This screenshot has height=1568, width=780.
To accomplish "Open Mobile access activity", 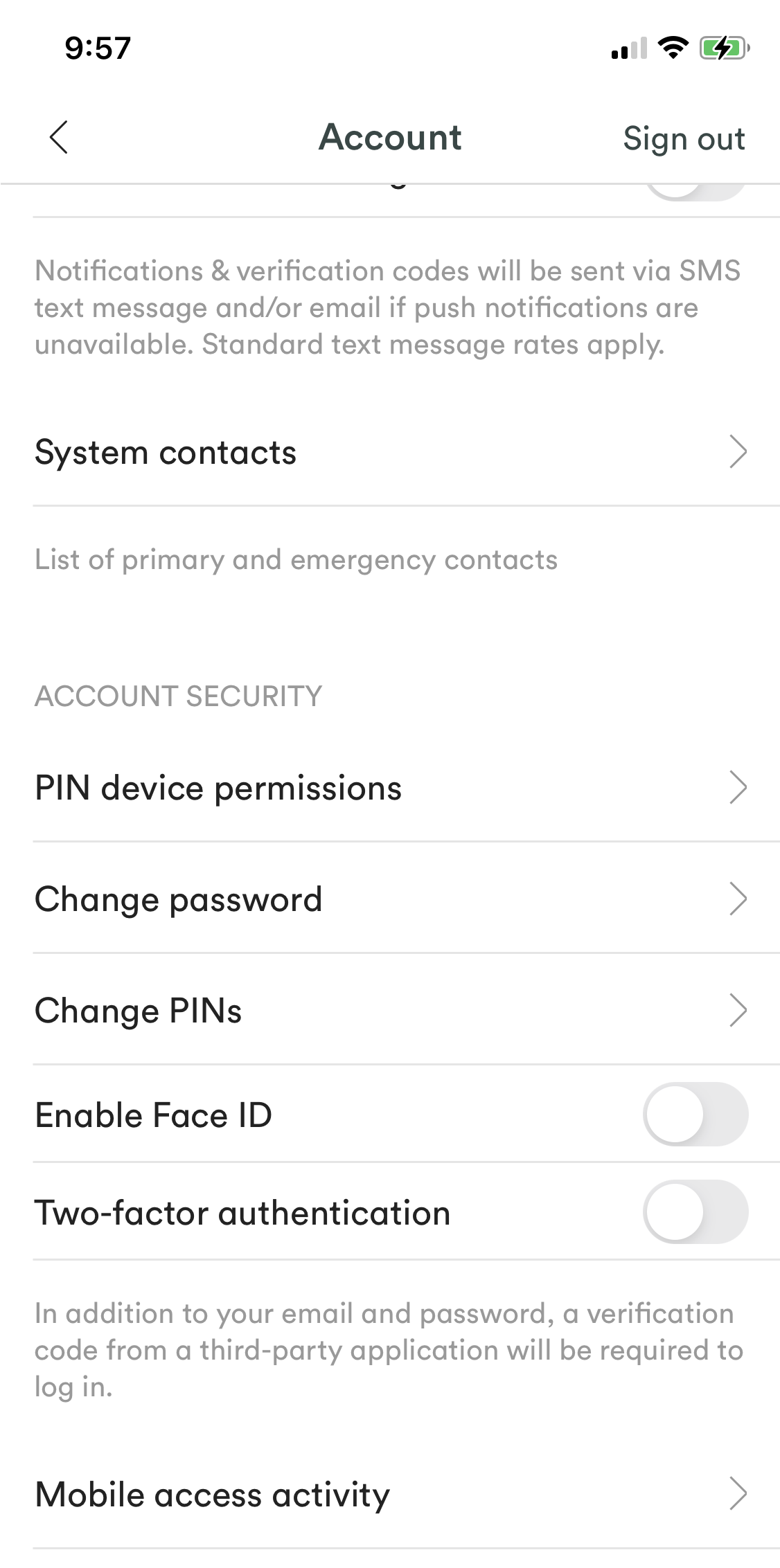I will point(390,1494).
